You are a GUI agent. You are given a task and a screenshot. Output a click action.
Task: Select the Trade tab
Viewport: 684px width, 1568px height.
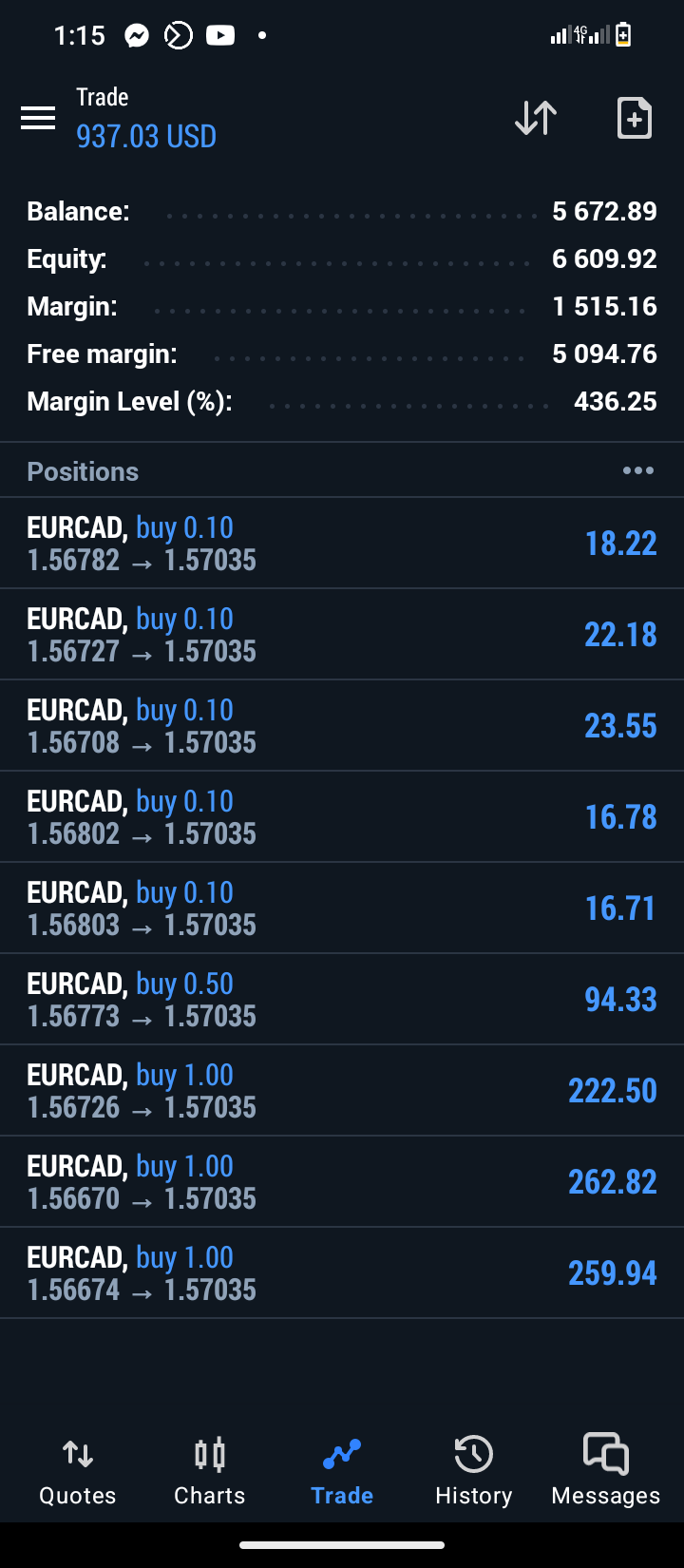click(342, 1471)
